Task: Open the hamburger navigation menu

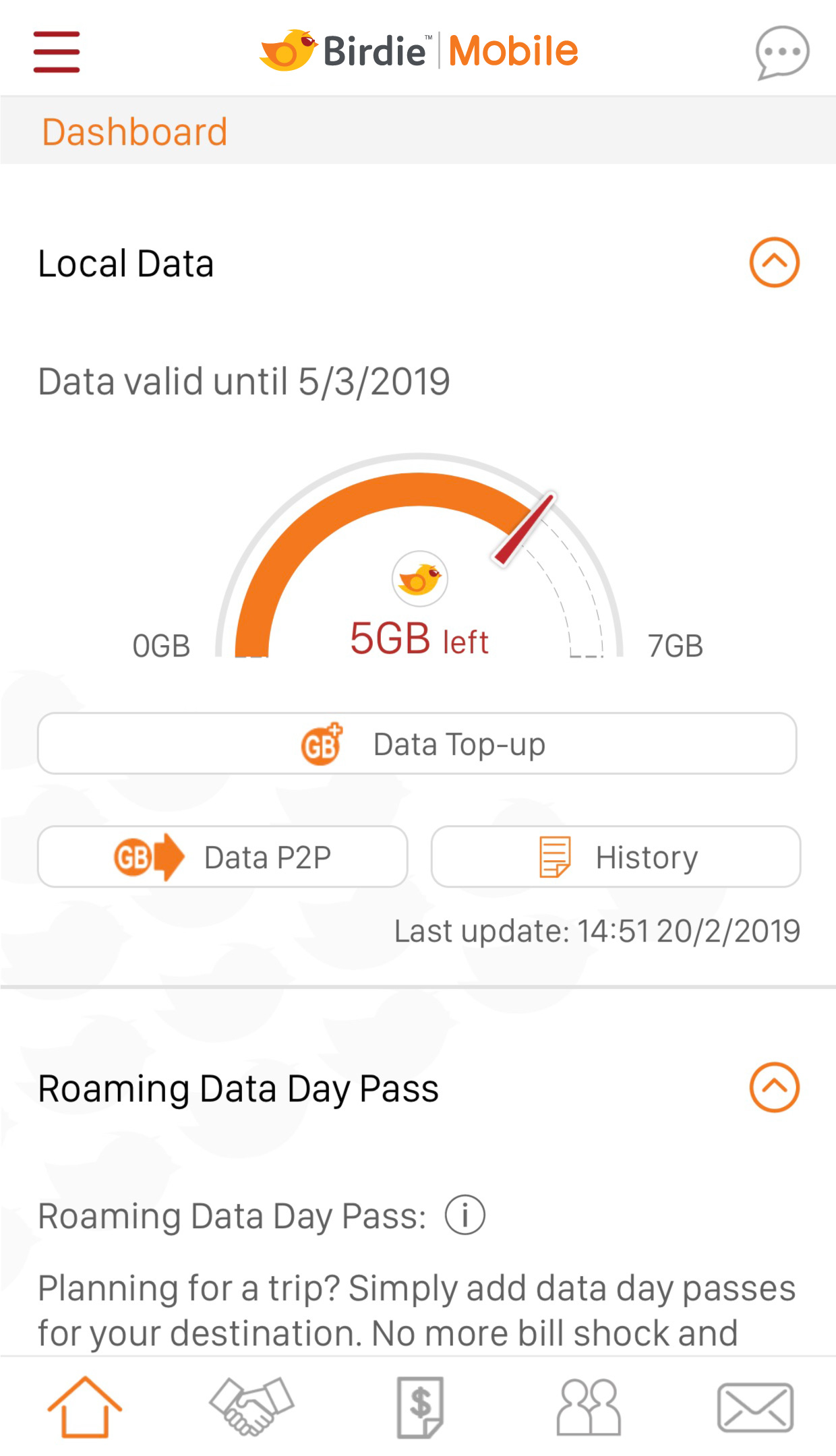Action: point(57,51)
